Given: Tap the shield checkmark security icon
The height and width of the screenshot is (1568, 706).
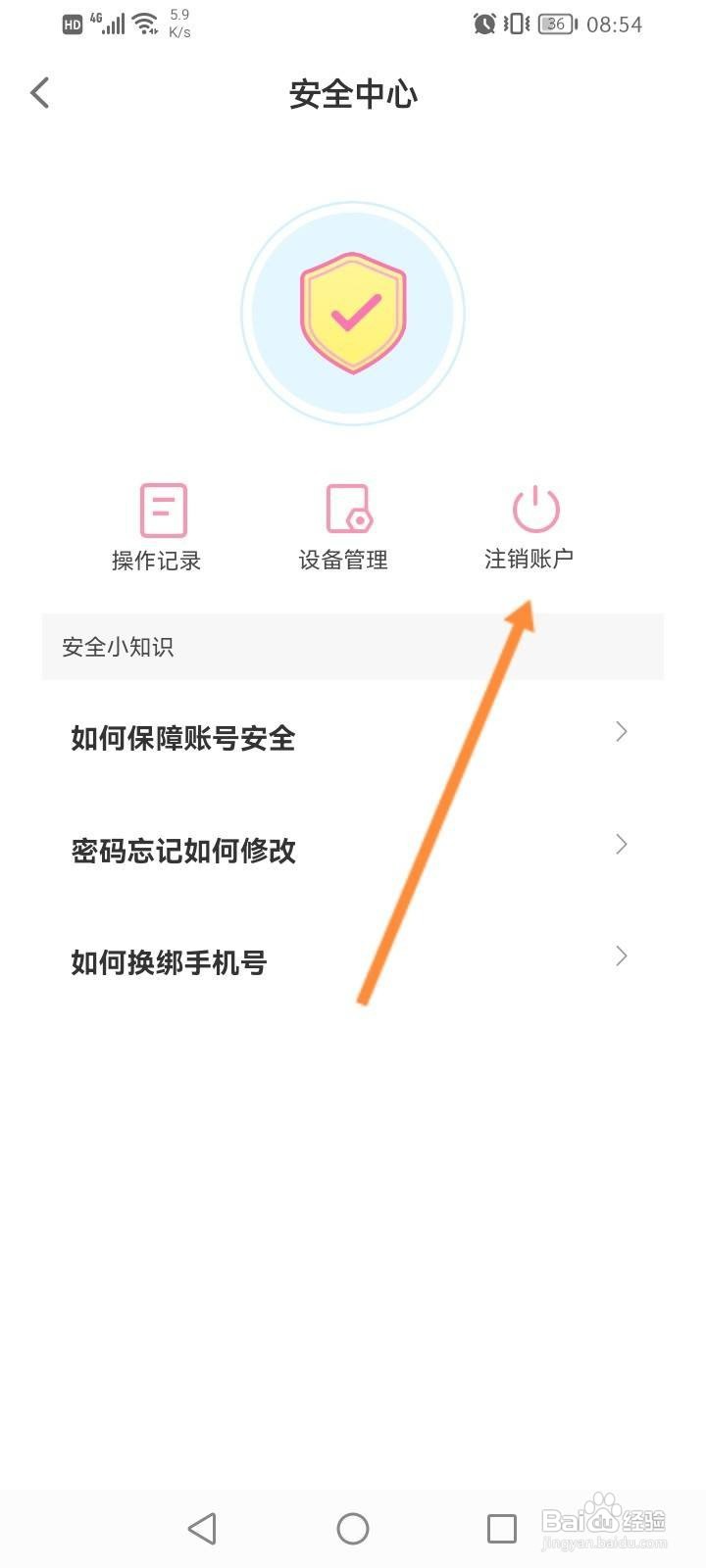Looking at the screenshot, I should 353,312.
